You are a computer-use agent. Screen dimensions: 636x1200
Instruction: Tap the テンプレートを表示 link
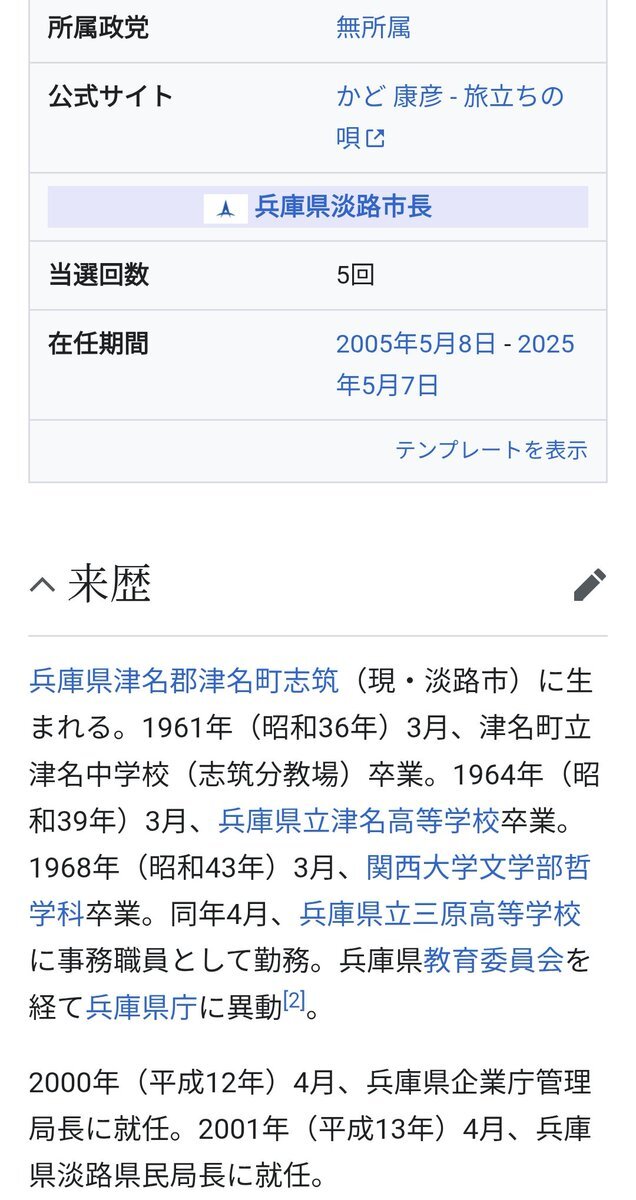pyautogui.click(x=491, y=450)
